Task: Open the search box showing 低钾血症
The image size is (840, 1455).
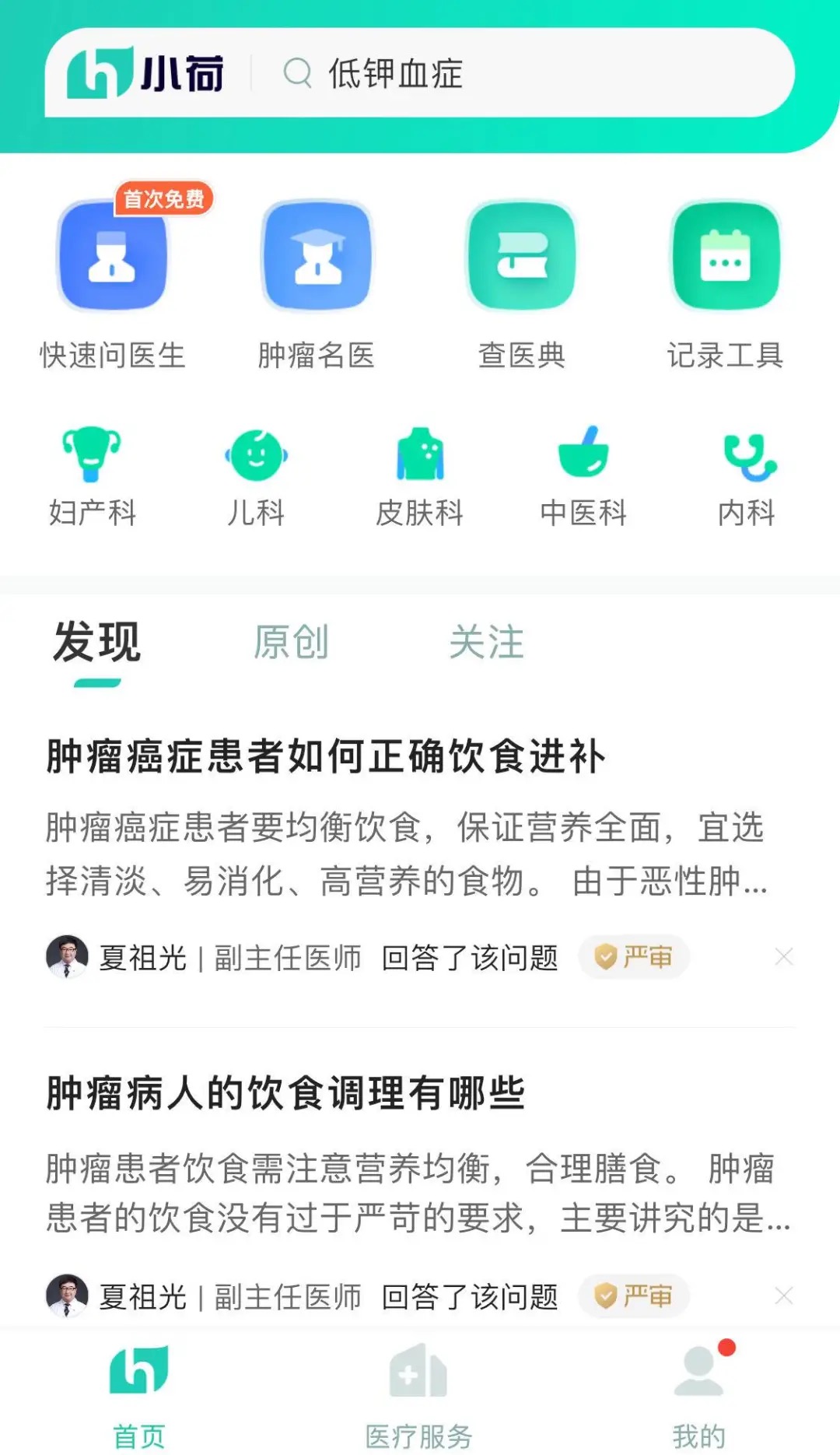Action: click(x=521, y=73)
